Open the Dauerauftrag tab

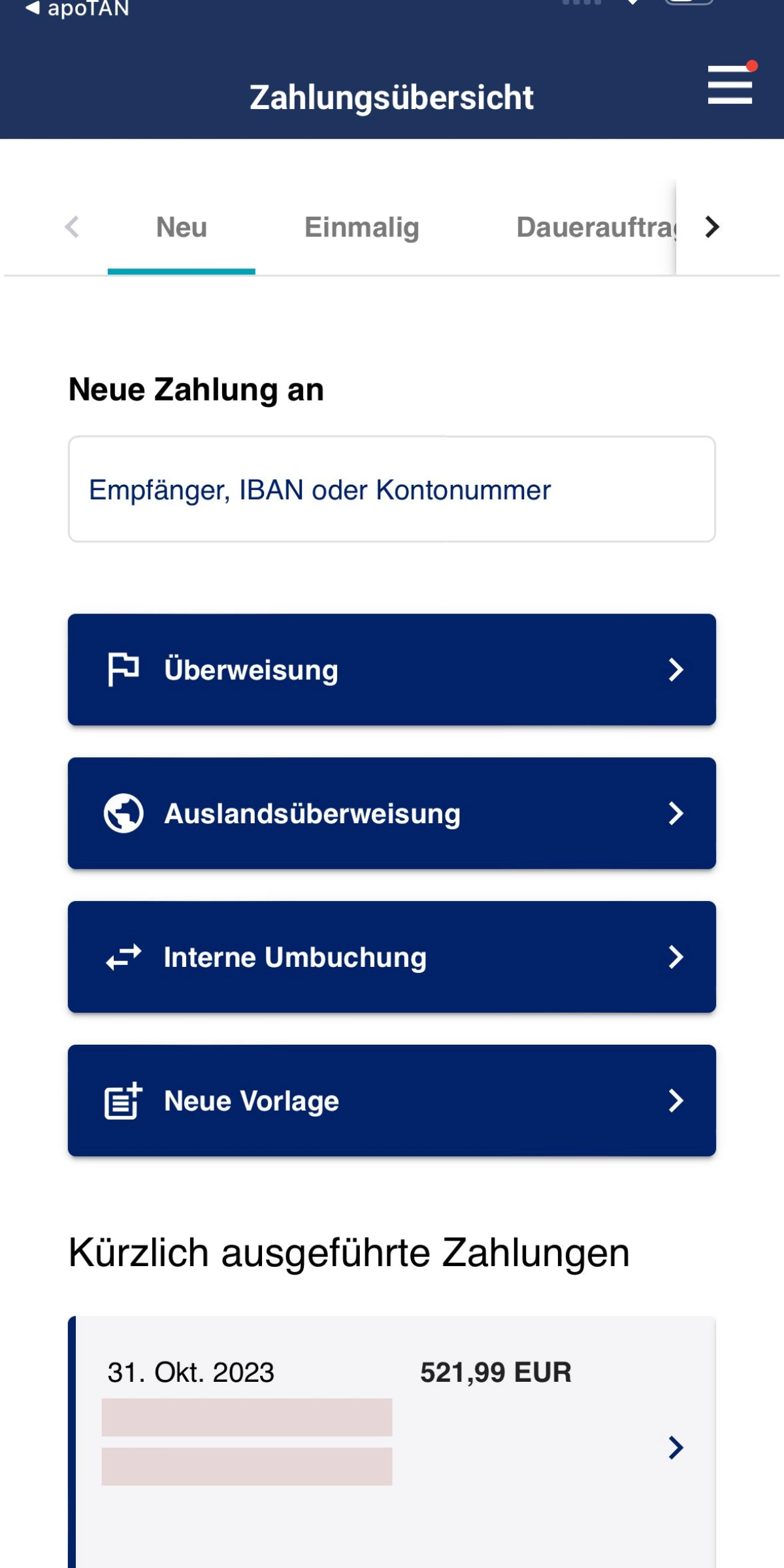596,227
